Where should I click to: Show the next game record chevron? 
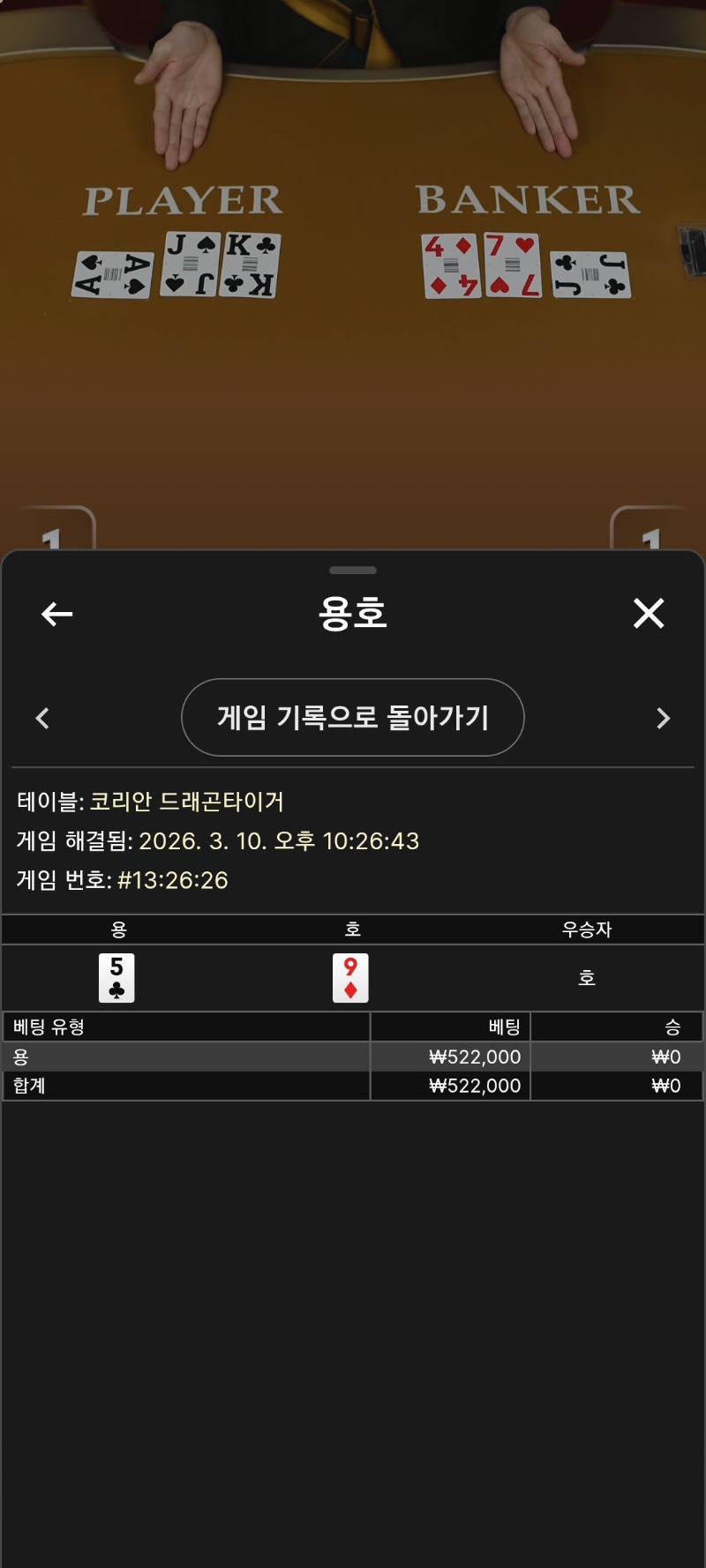pos(664,718)
